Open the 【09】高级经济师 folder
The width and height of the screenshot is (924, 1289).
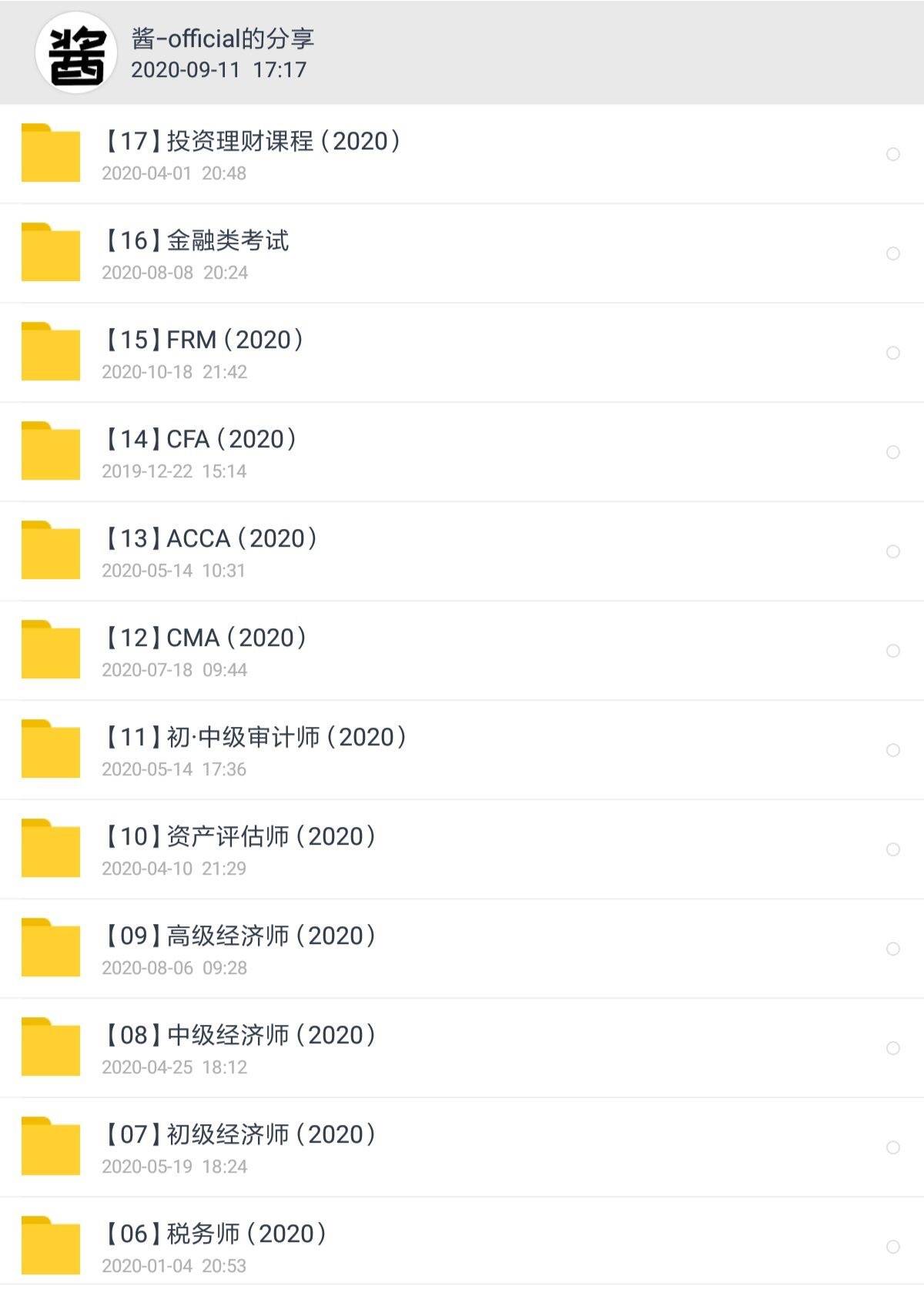pyautogui.click(x=239, y=936)
